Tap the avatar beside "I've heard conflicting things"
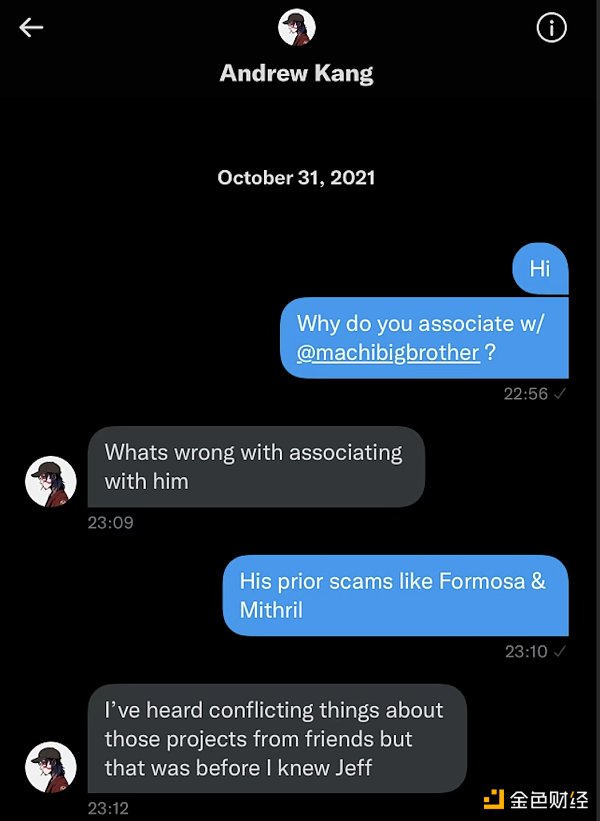Viewport: 600px width, 821px height. coord(51,767)
